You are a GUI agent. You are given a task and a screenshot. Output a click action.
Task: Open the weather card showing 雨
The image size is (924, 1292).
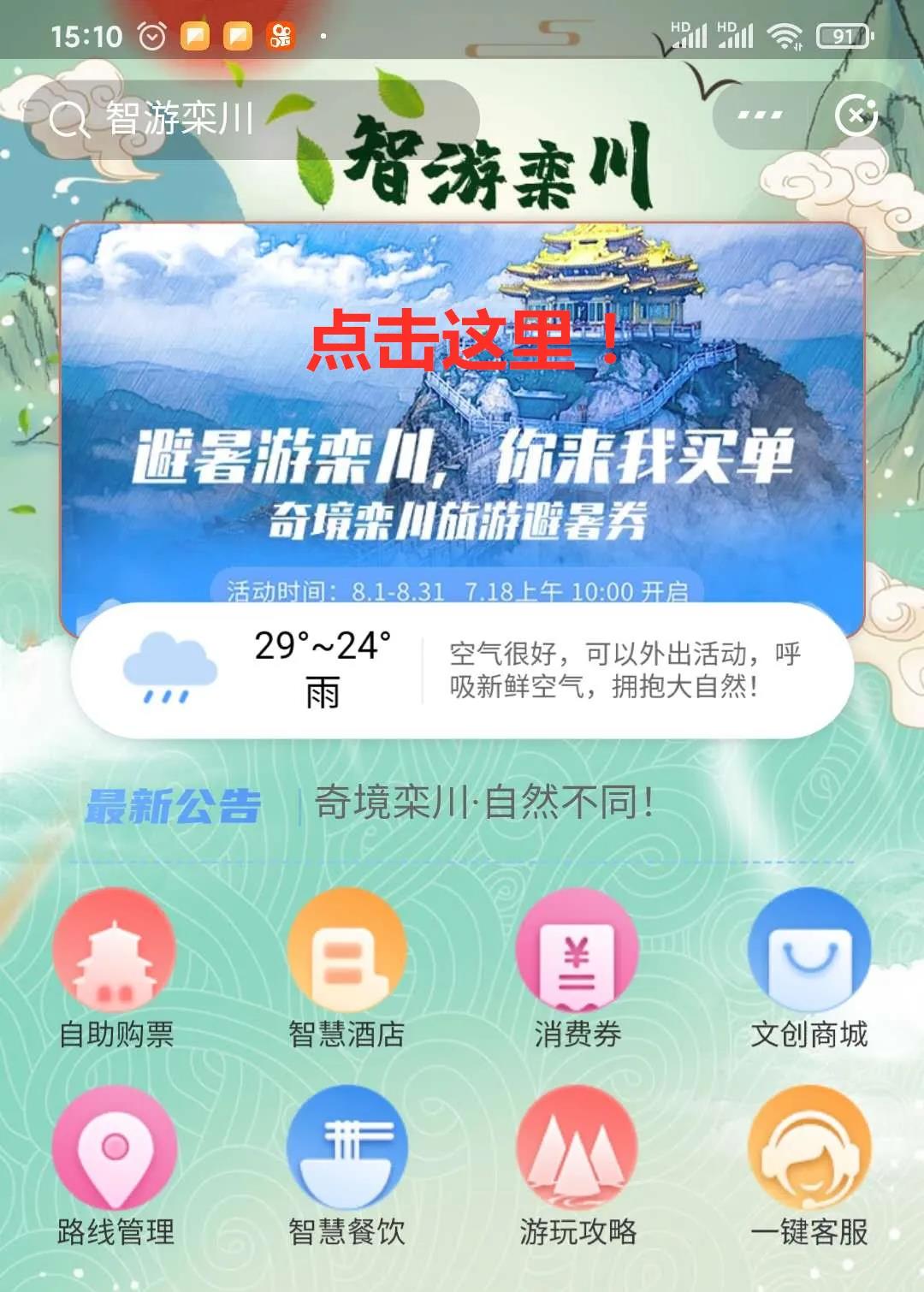pyautogui.click(x=462, y=670)
